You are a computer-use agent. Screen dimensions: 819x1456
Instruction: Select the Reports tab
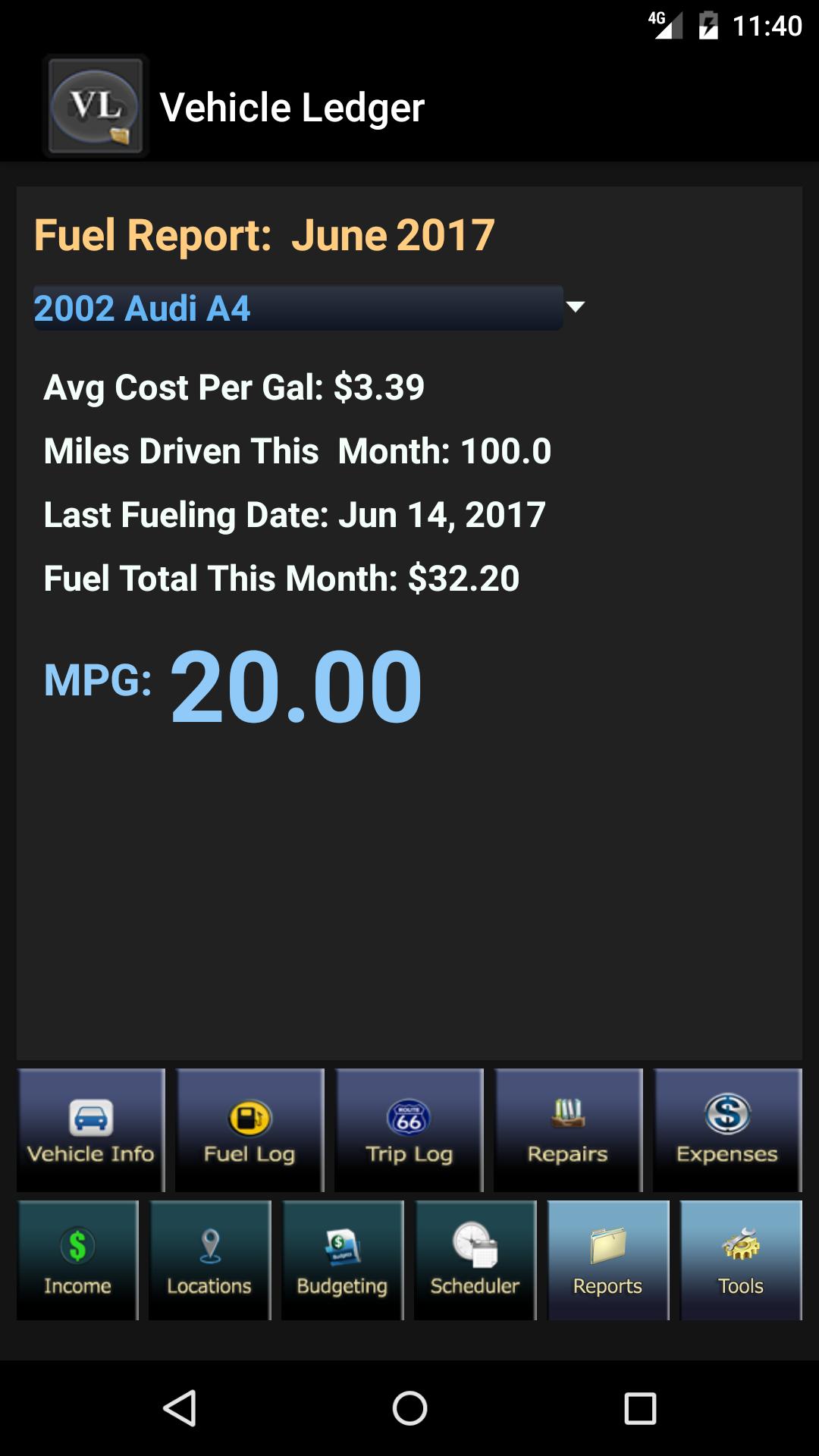pos(607,1260)
